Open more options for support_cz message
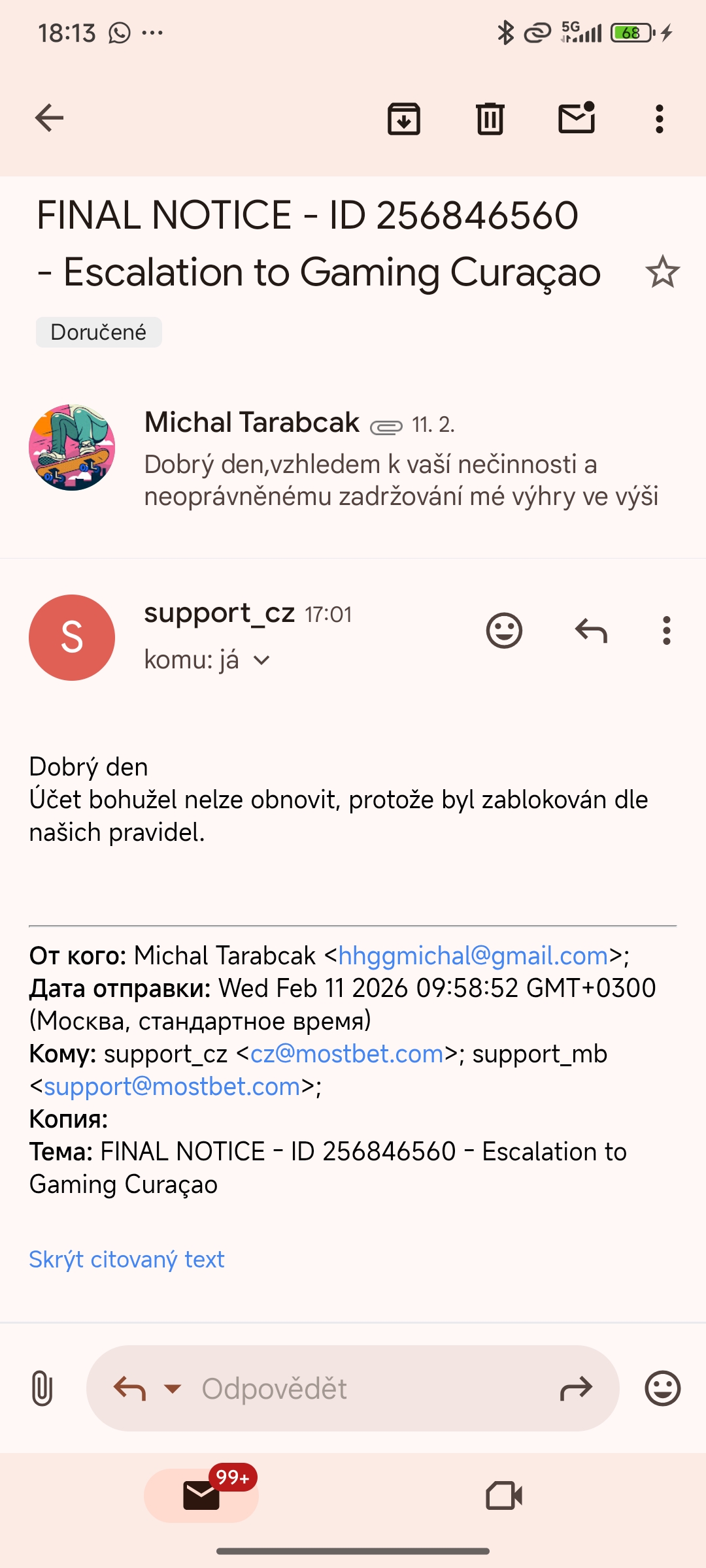 pos(666,630)
